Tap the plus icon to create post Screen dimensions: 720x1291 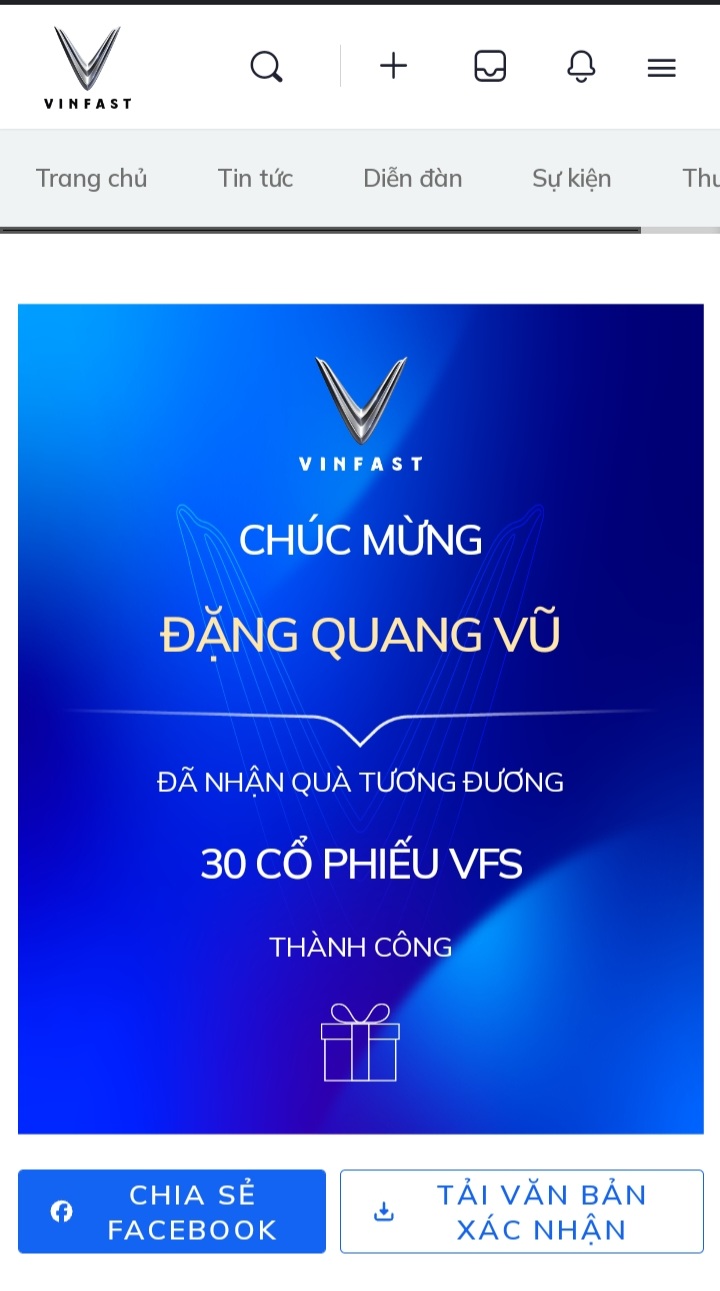tap(394, 67)
